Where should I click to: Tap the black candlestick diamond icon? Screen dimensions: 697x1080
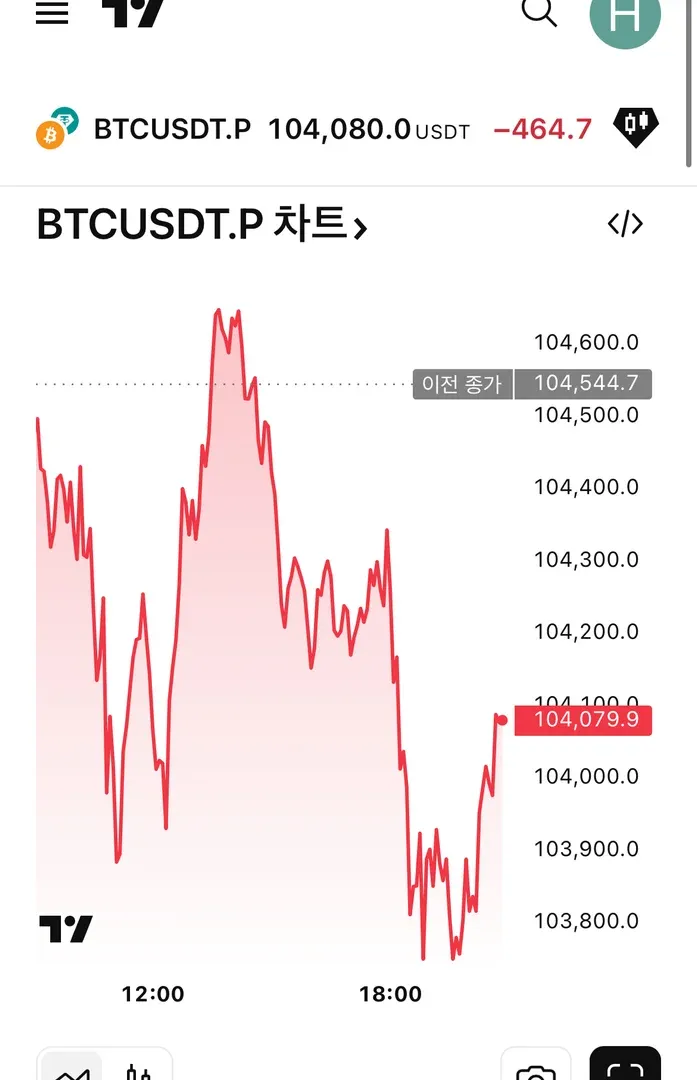[636, 127]
